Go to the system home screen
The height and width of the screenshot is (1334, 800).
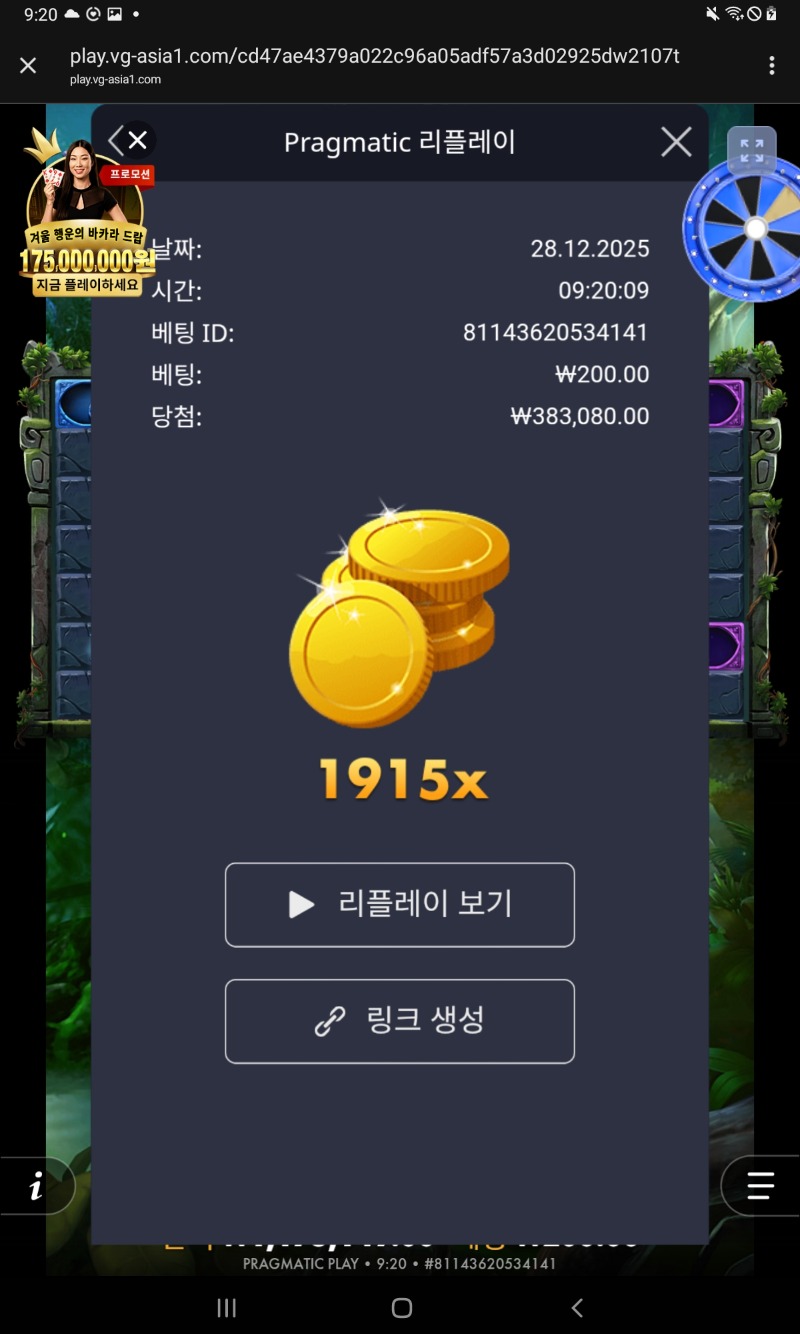tap(402, 1308)
